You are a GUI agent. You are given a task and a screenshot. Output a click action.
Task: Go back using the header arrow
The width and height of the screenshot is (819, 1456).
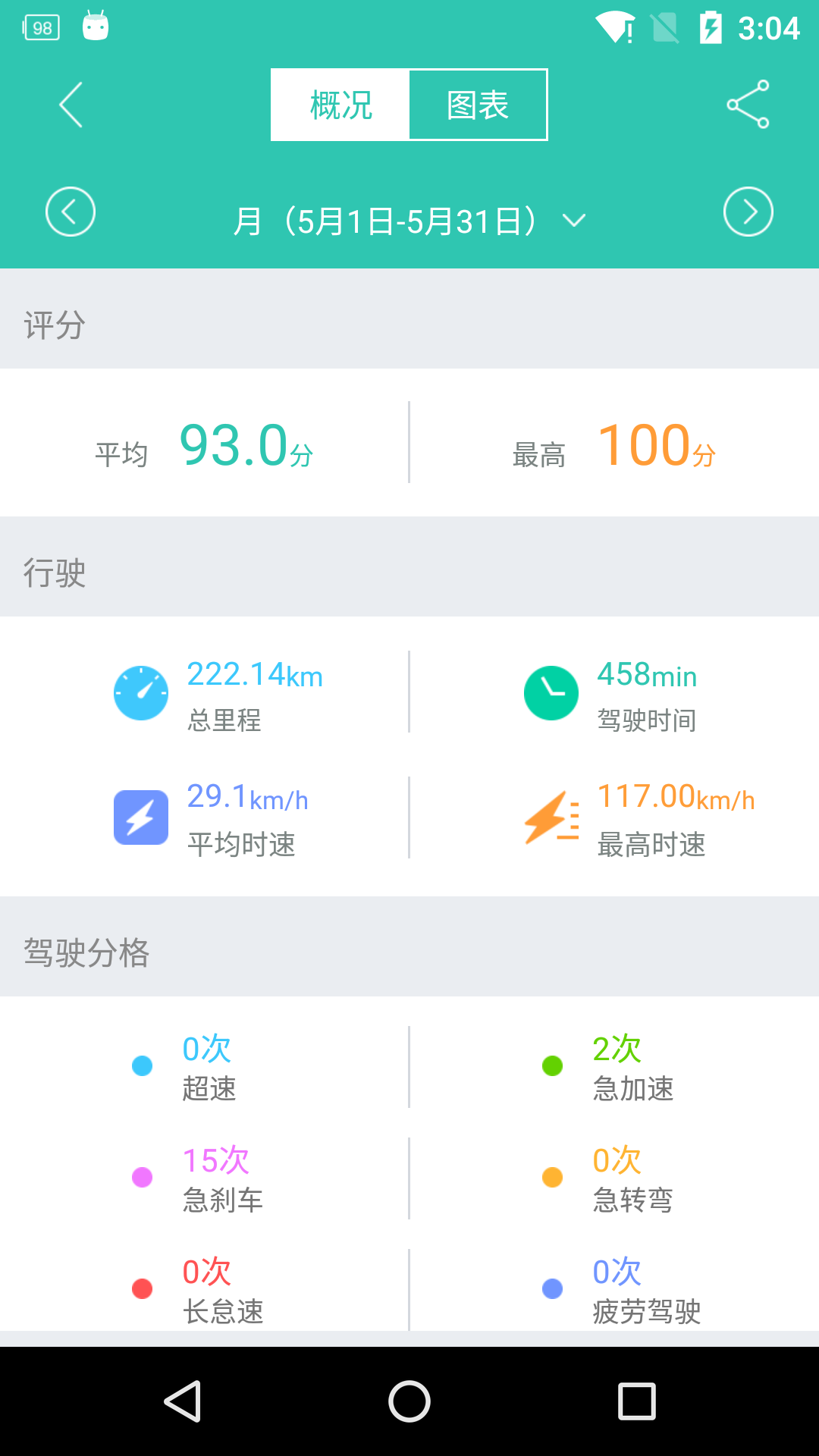pyautogui.click(x=71, y=105)
